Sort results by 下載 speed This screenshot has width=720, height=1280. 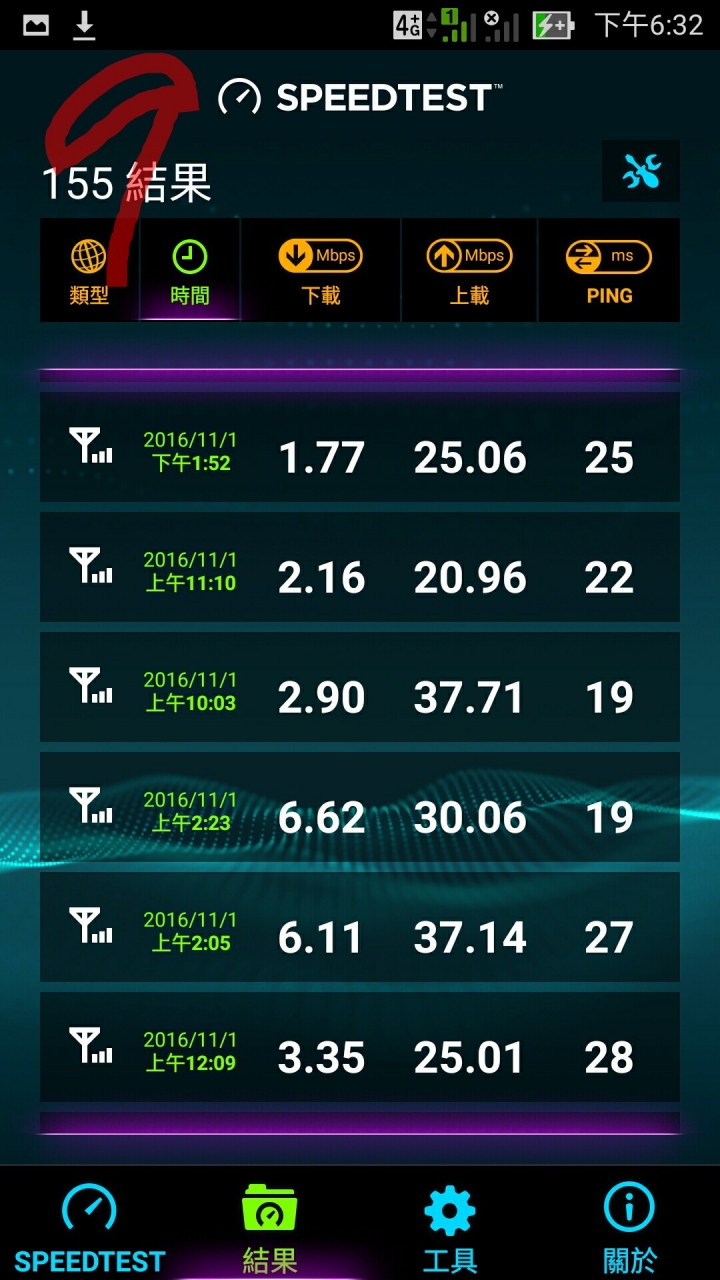(x=321, y=270)
